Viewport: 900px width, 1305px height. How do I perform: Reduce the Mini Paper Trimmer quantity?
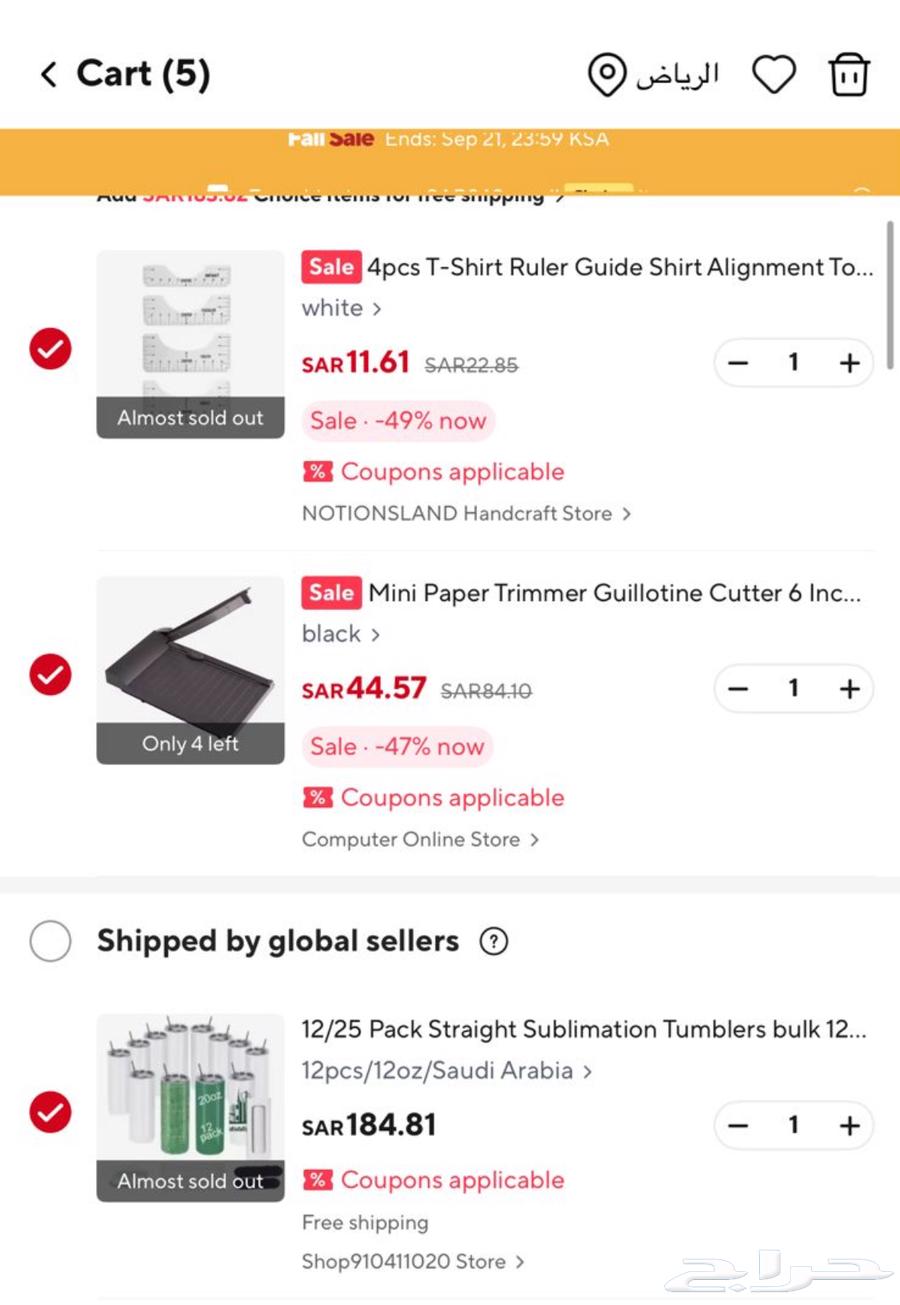(738, 688)
